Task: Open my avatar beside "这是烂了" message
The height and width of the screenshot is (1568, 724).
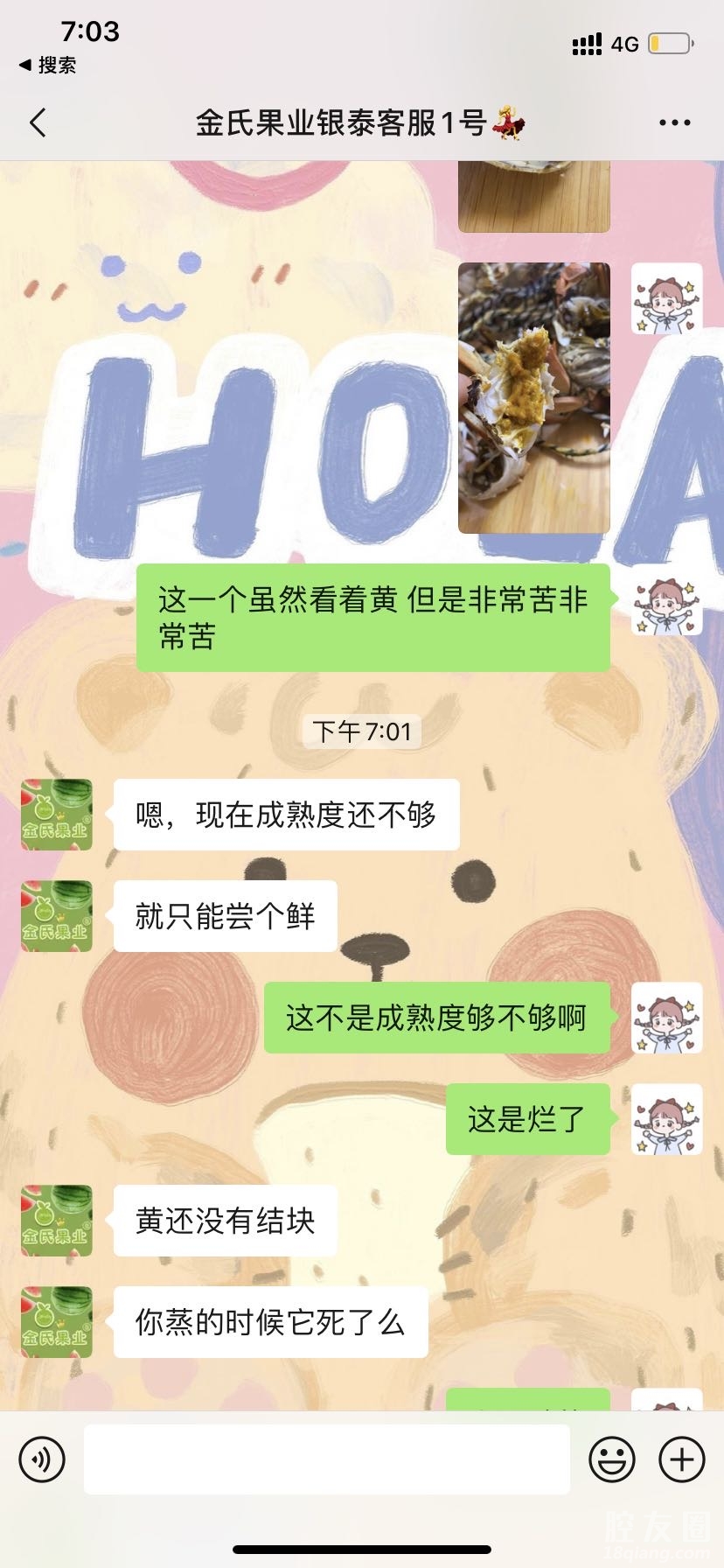Action: coord(667,1118)
